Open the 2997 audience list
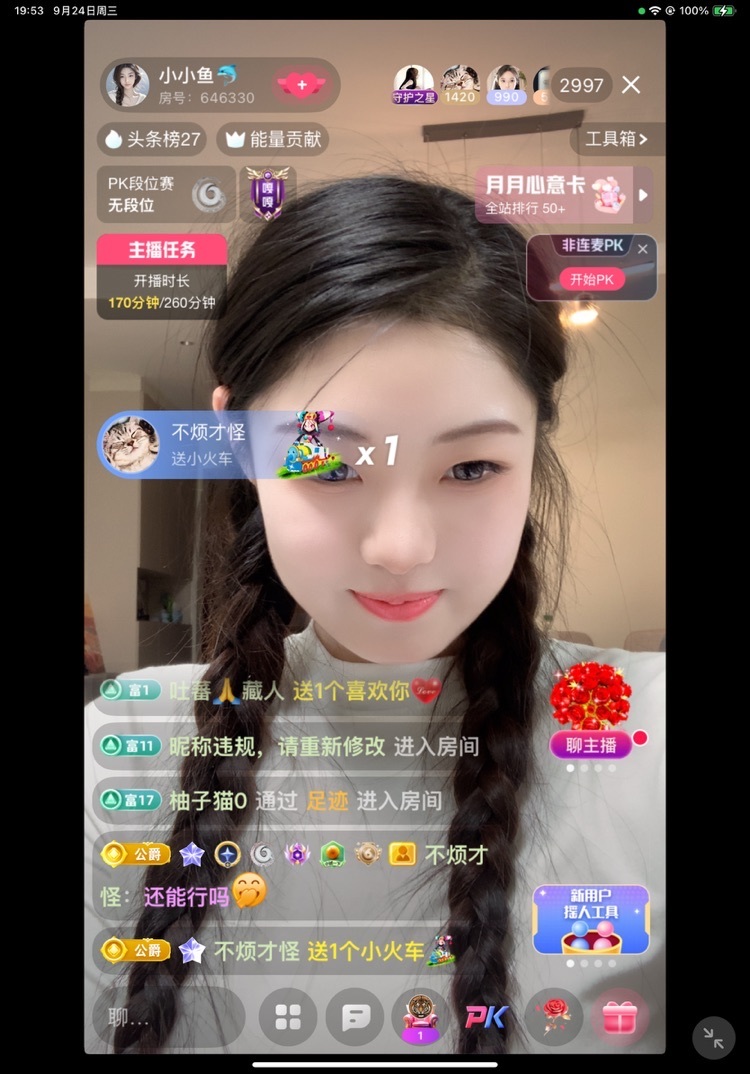The height and width of the screenshot is (1074, 750). point(581,85)
